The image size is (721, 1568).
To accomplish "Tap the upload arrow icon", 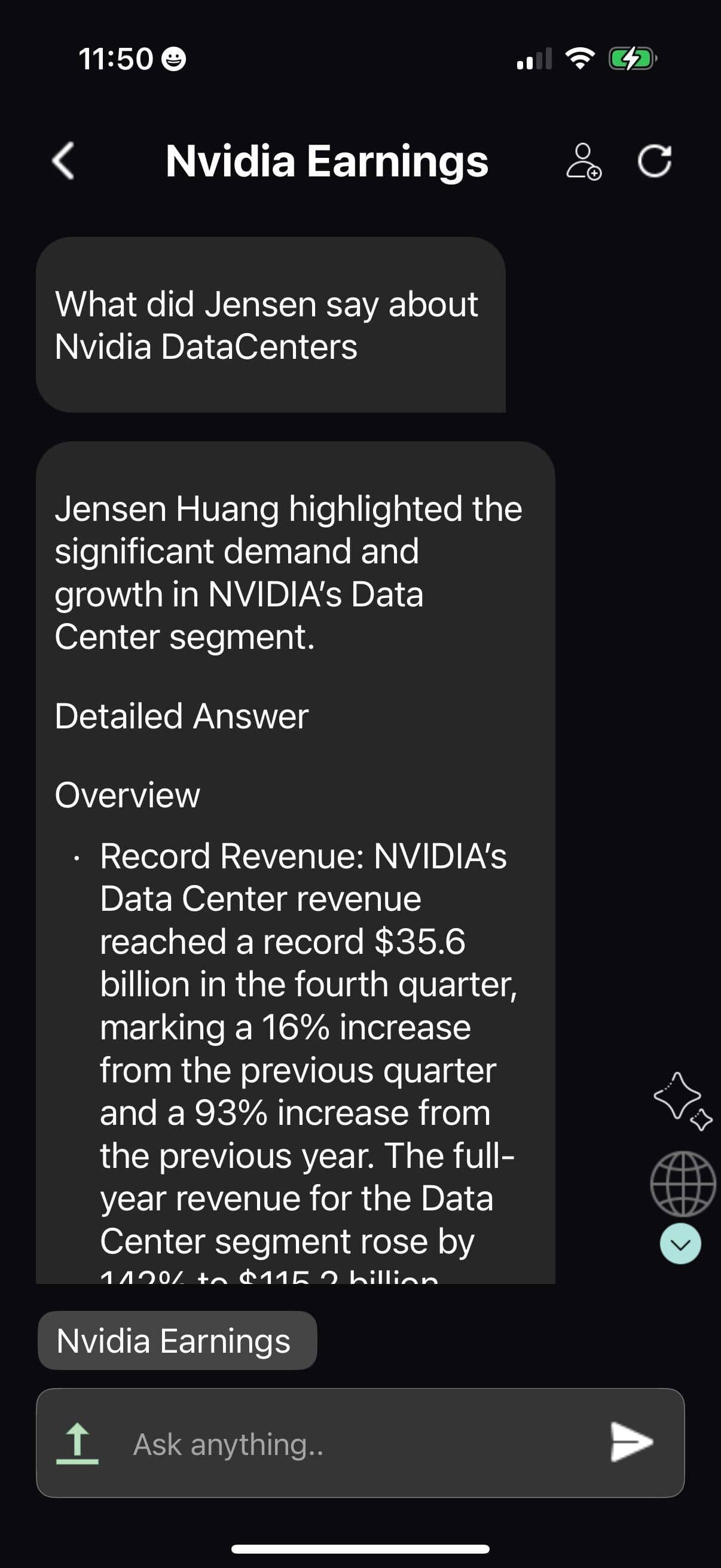I will 77,1442.
